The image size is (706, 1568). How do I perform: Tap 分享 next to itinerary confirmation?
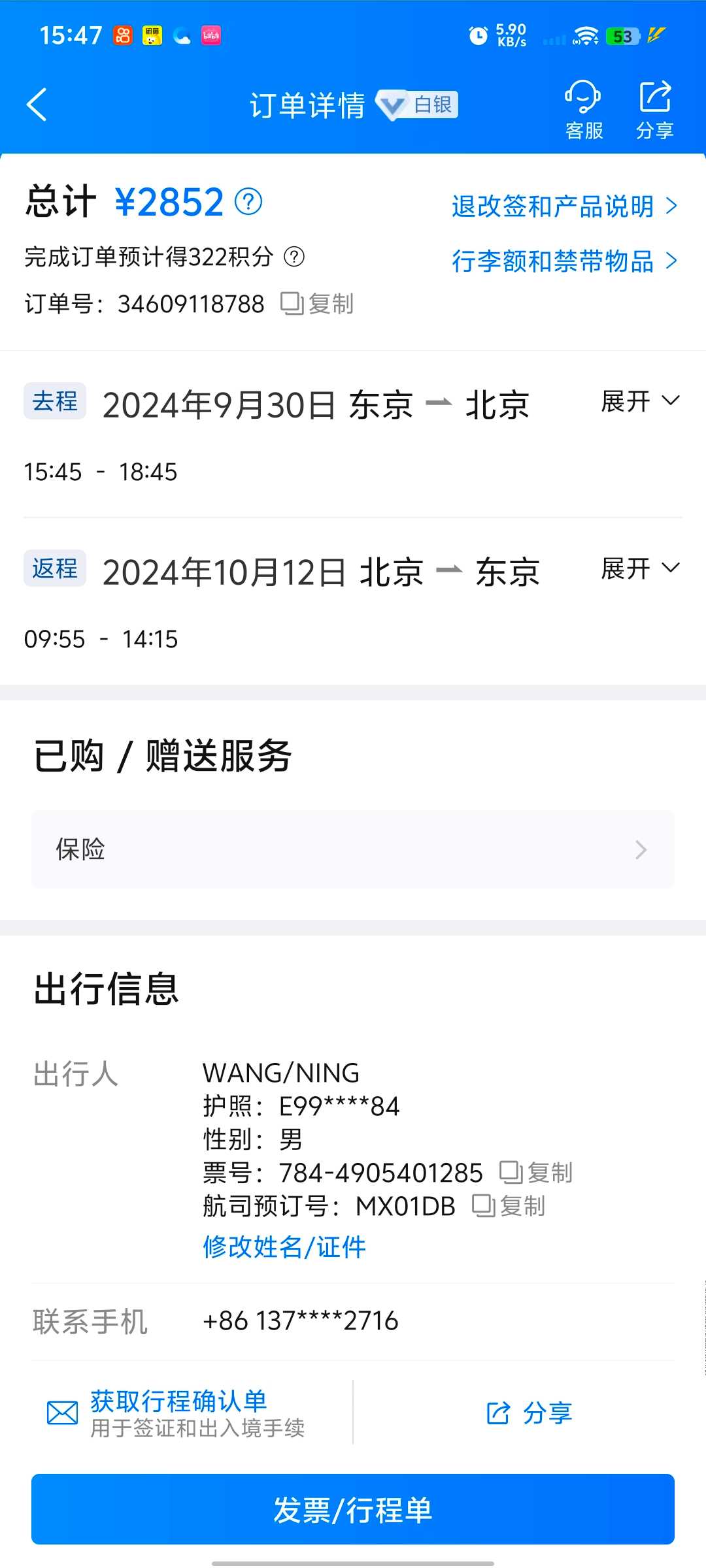(529, 1413)
